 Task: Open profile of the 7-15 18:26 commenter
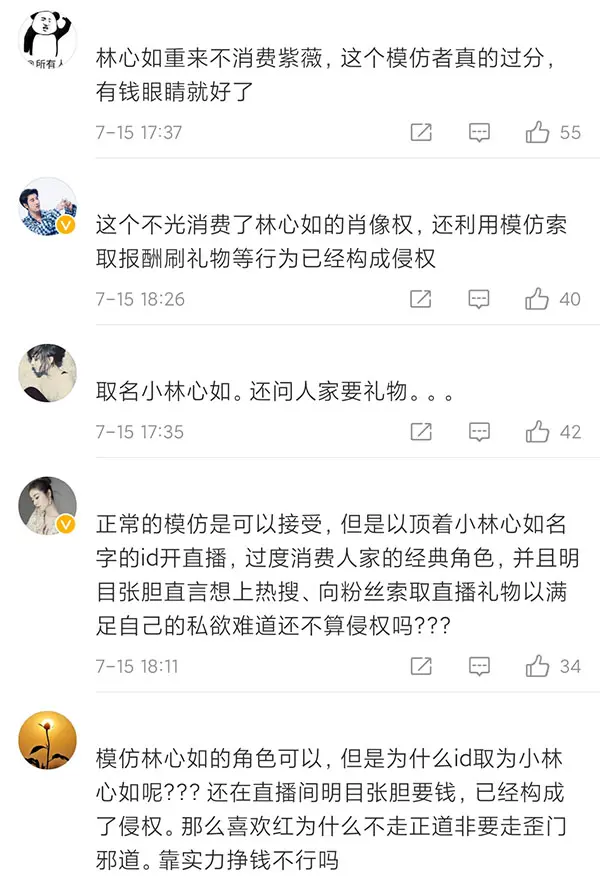pyautogui.click(x=48, y=208)
